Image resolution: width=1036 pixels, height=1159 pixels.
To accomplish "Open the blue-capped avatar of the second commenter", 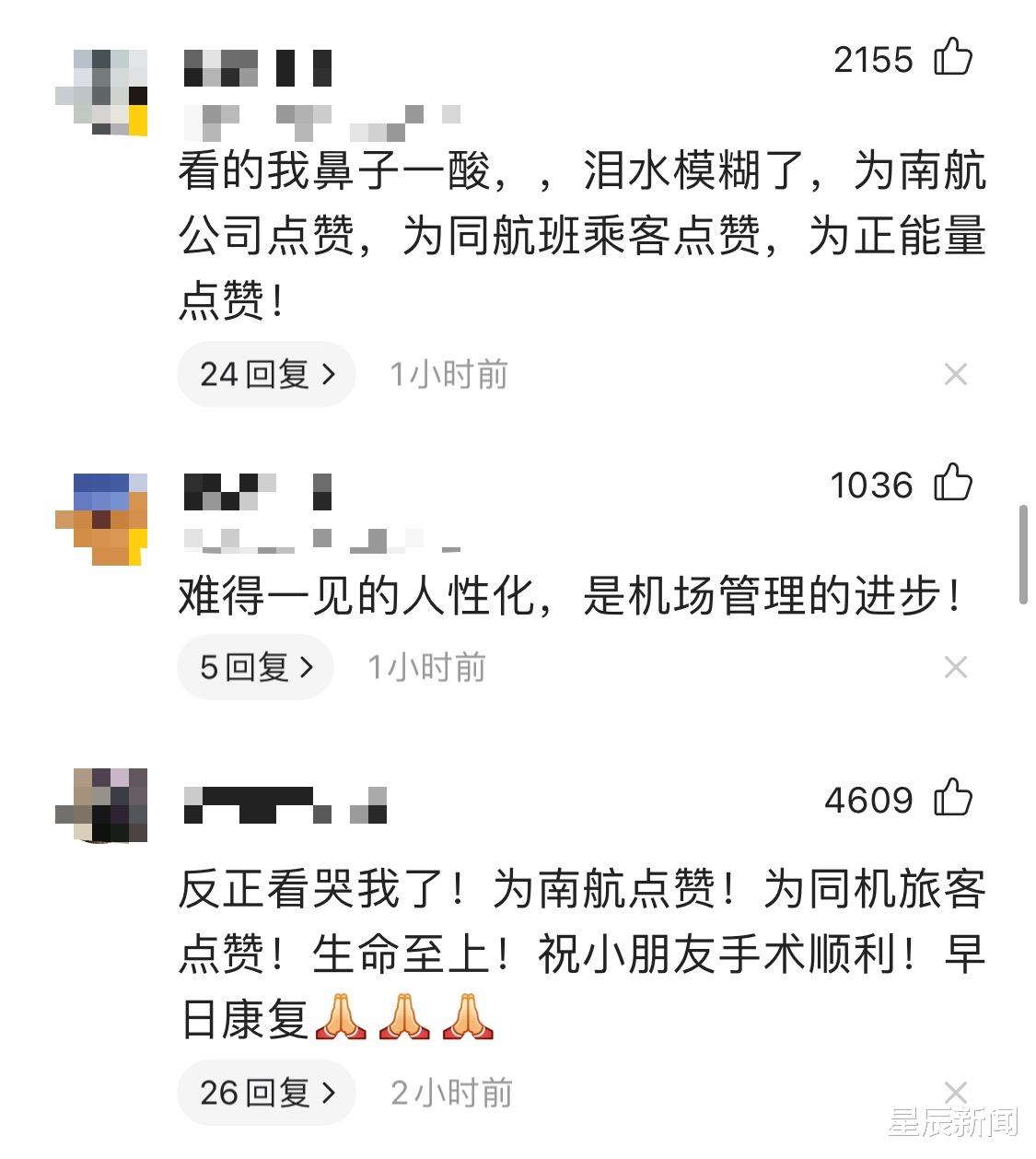I will 104,516.
